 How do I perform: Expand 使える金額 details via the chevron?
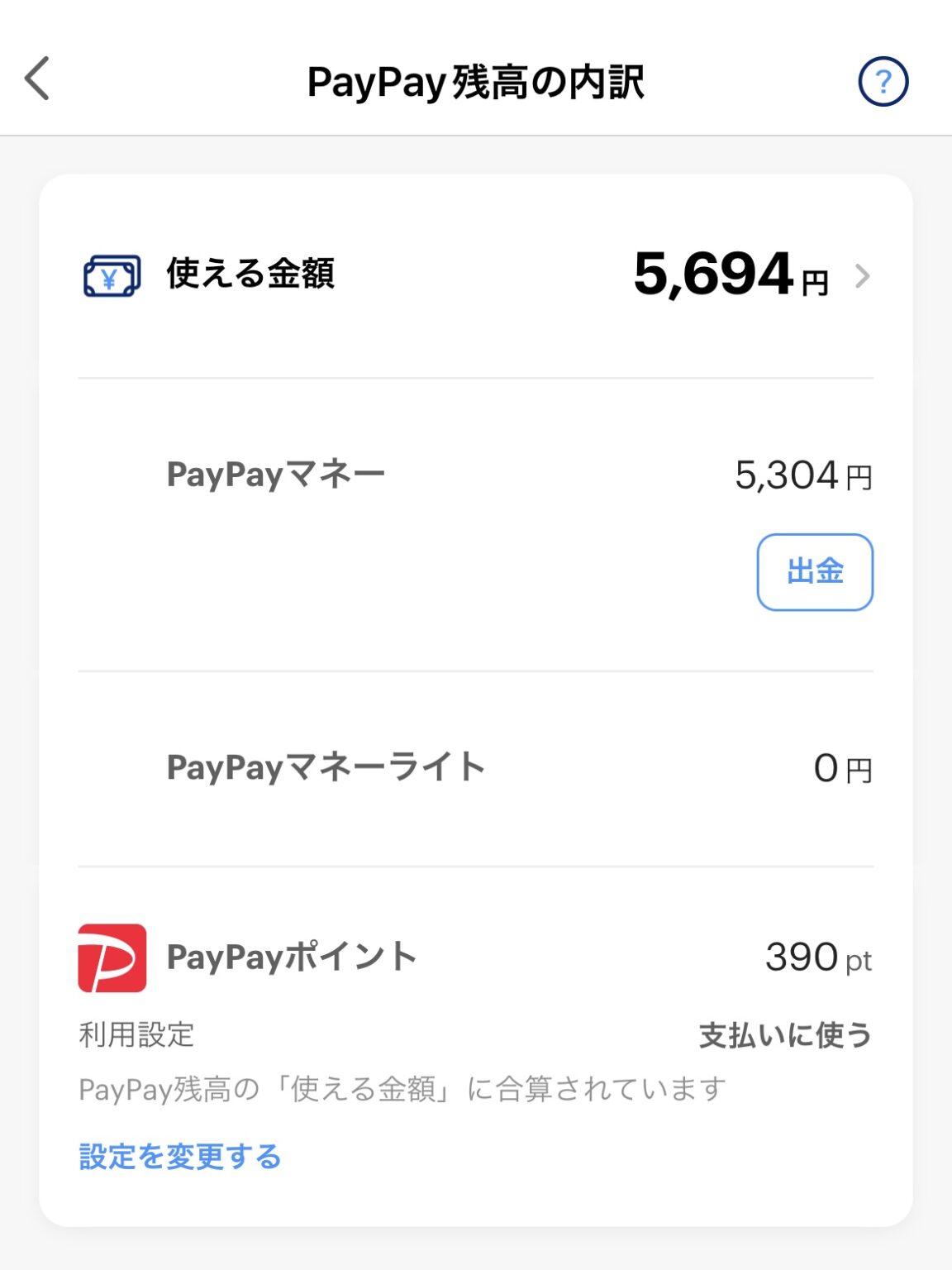click(x=863, y=278)
